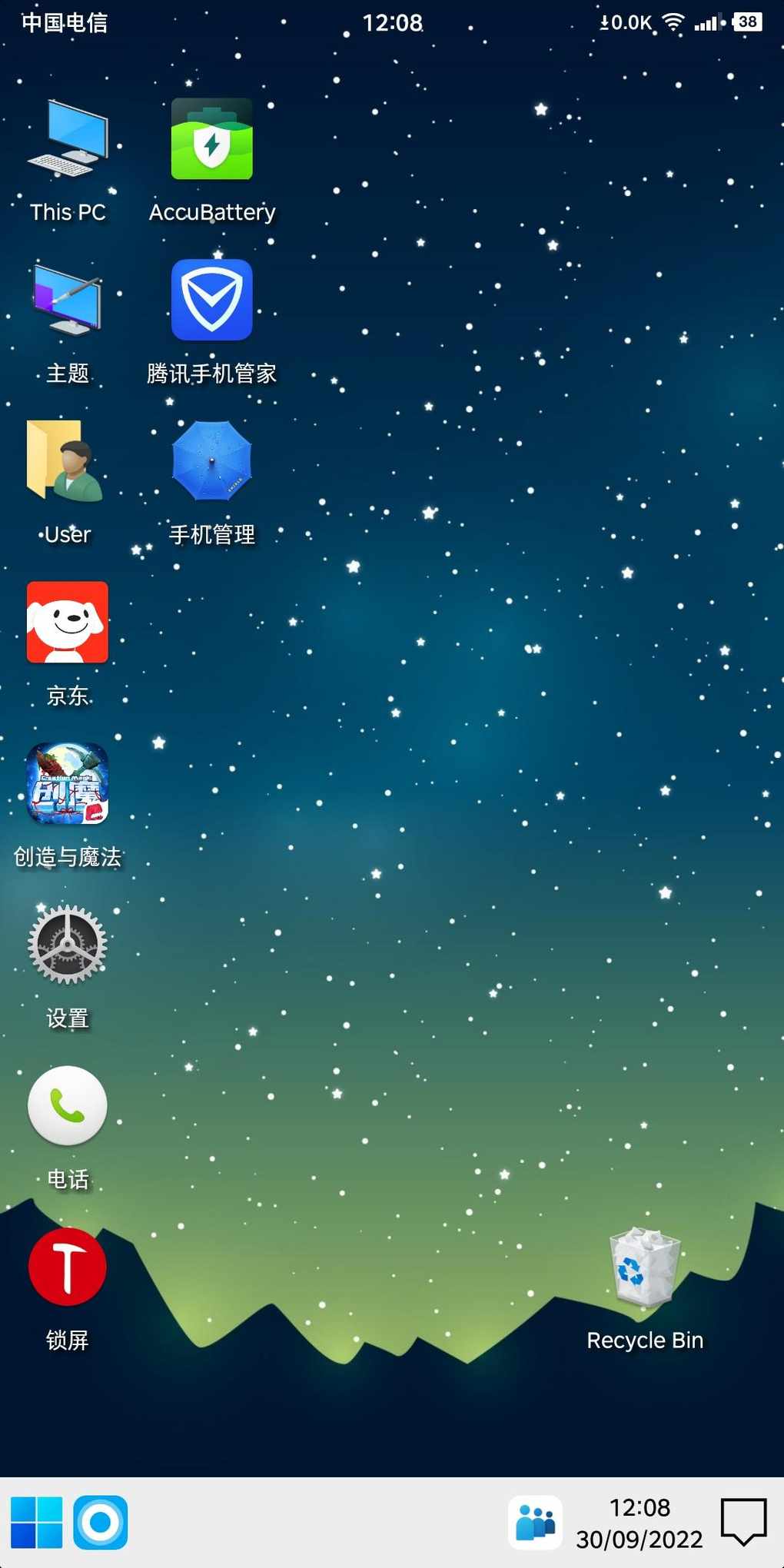Open the Recycle Bin
Screen dimensions: 784x1568
[644, 1268]
